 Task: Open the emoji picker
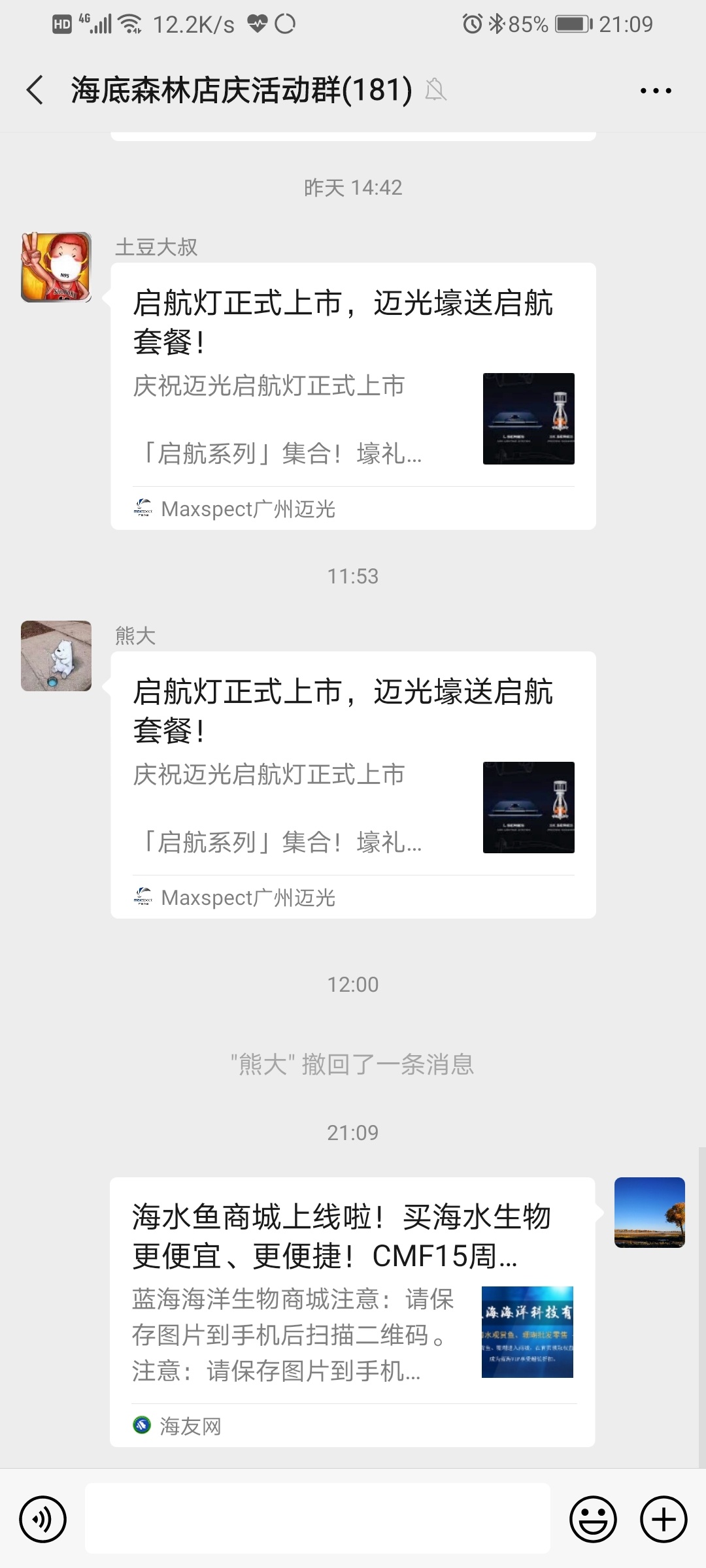tap(593, 1519)
